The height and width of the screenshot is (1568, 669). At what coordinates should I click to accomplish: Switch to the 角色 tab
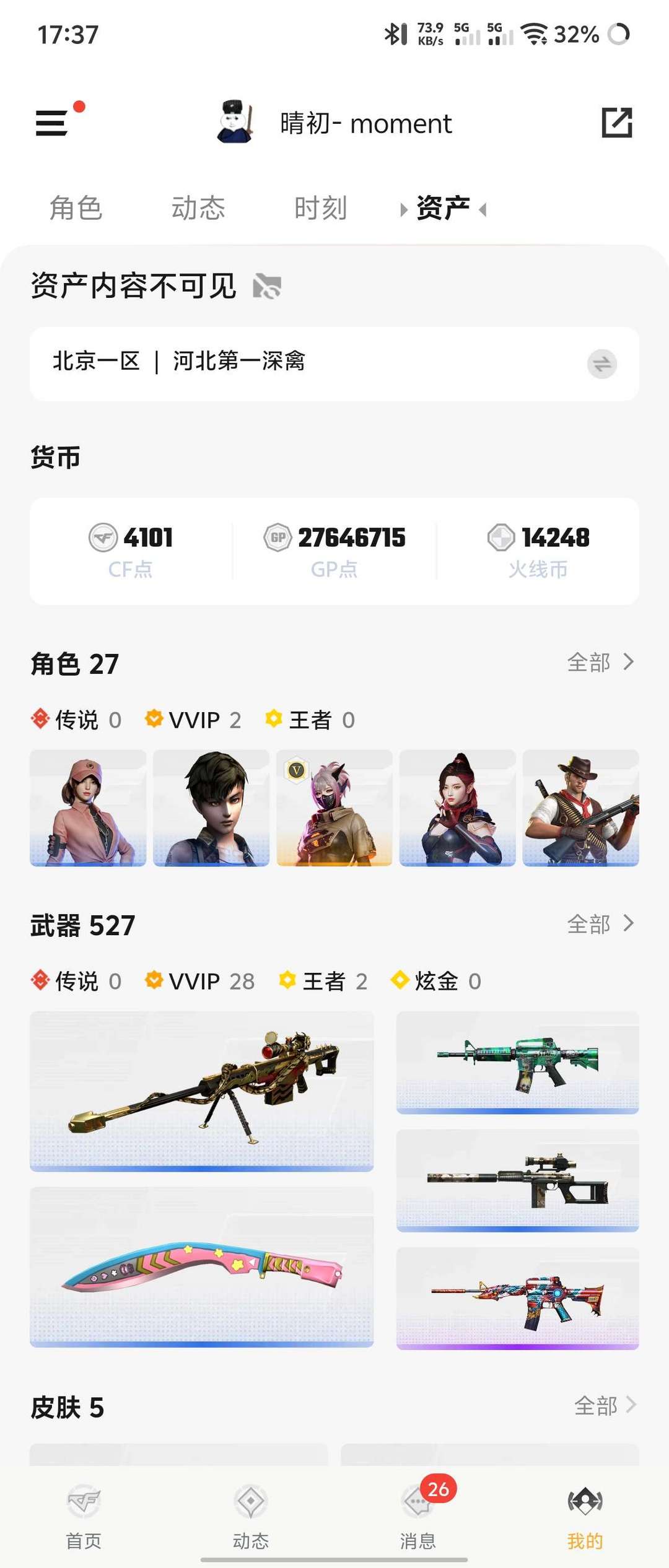click(x=76, y=208)
